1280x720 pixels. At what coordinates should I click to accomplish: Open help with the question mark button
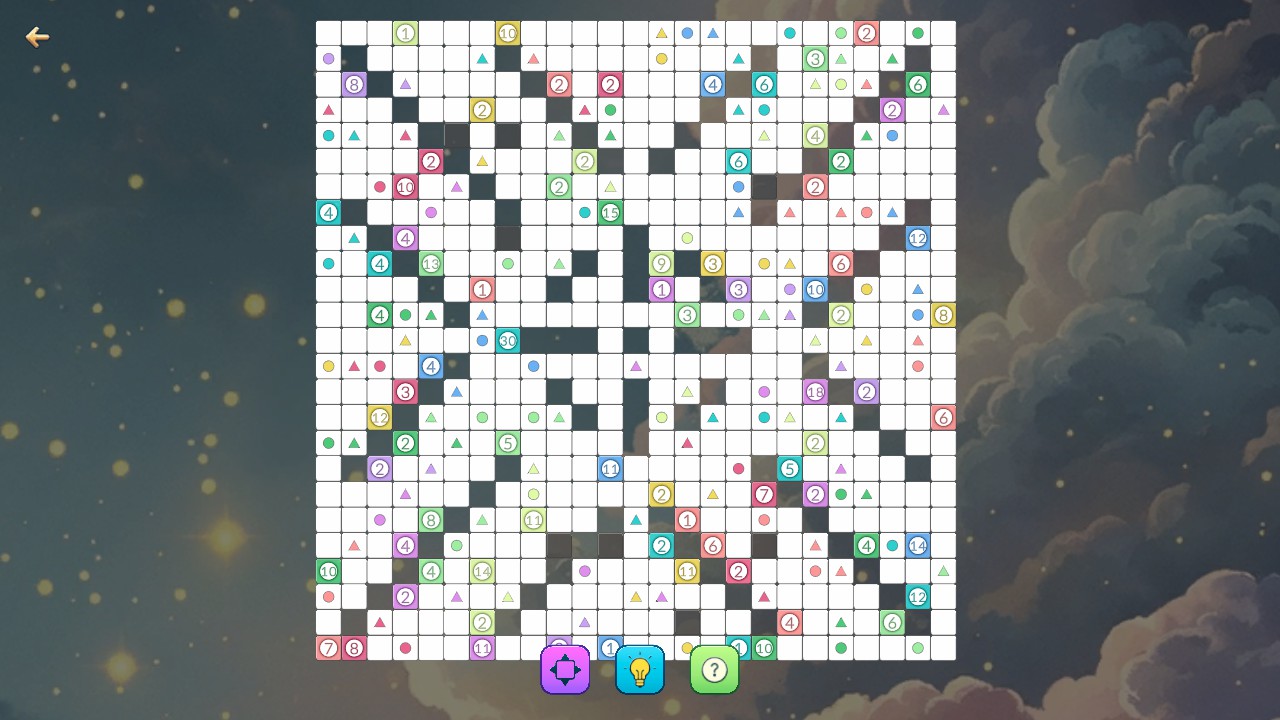(x=714, y=669)
